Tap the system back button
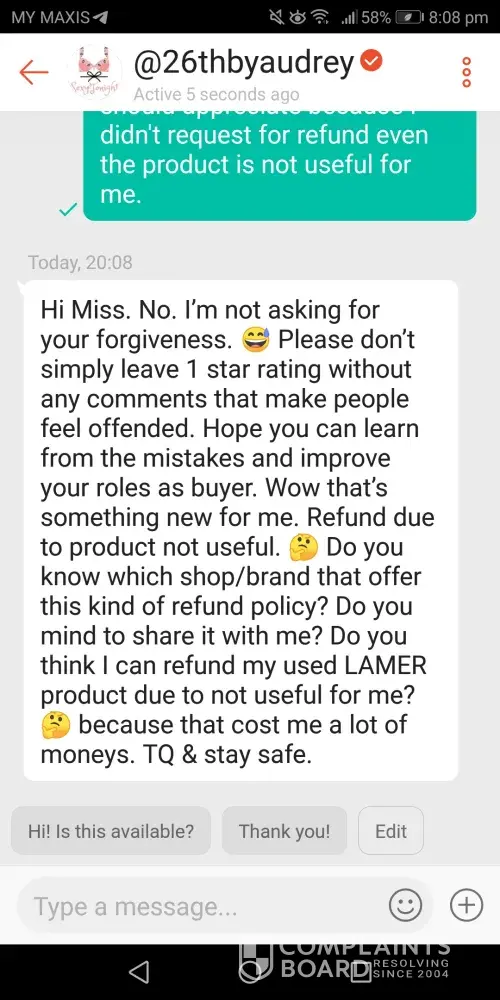 140,972
